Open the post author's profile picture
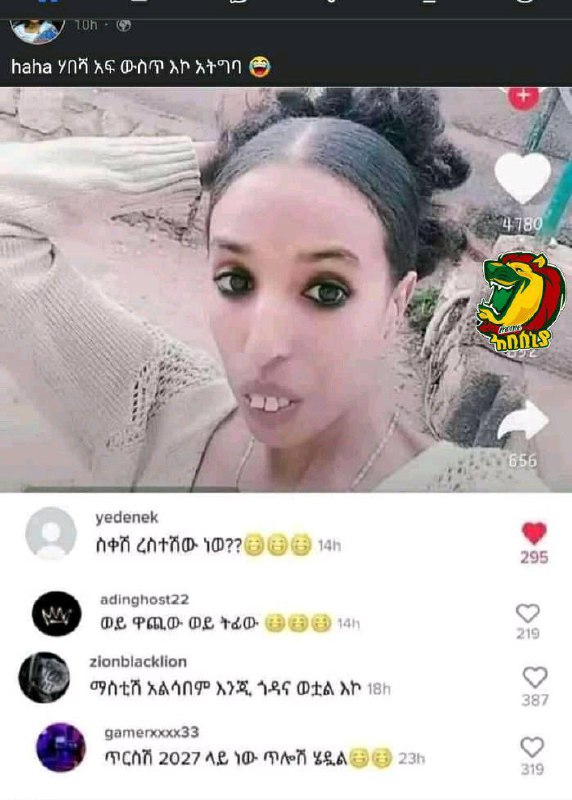The width and height of the screenshot is (572, 800). click(x=37, y=30)
